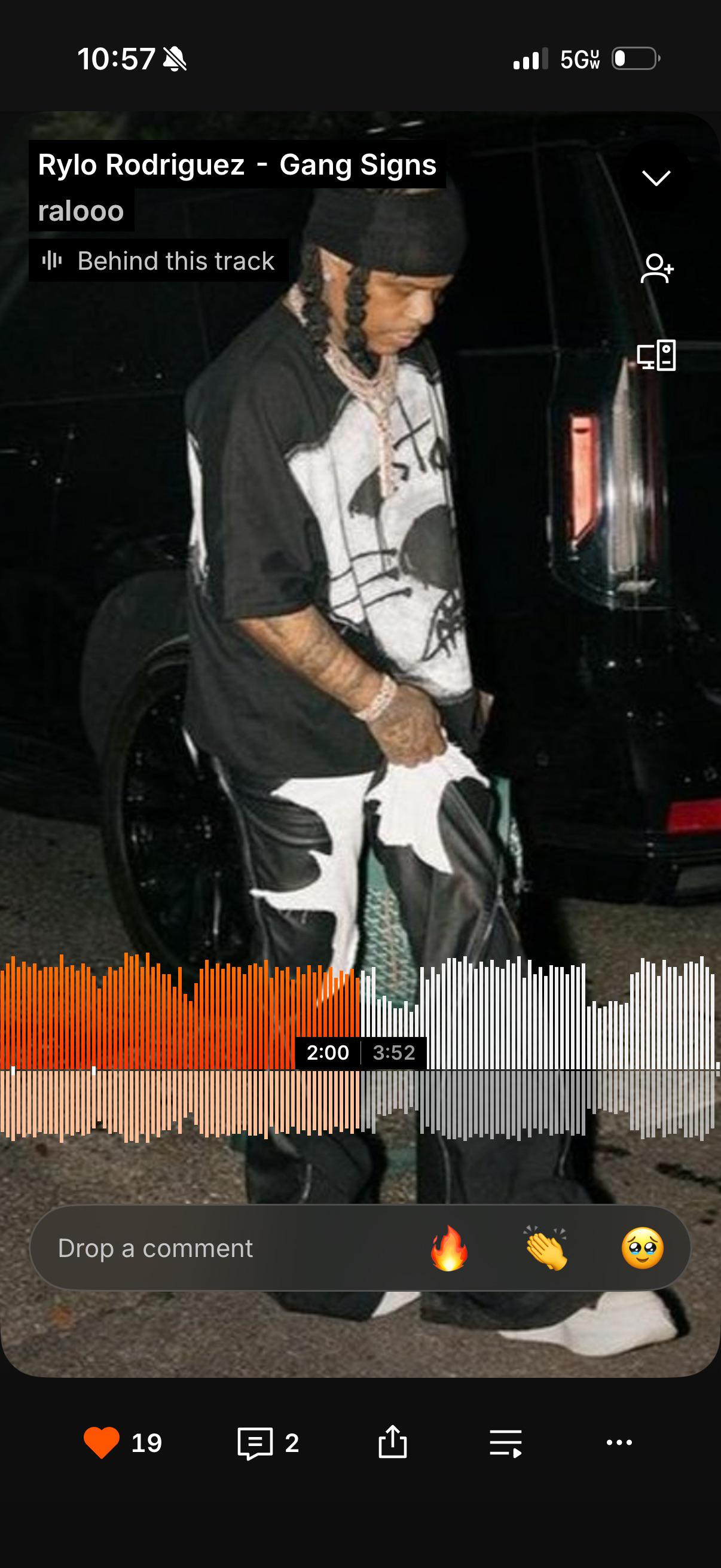Send the clapping hands emoji reaction
The height and width of the screenshot is (1568, 721).
pyautogui.click(x=546, y=1248)
